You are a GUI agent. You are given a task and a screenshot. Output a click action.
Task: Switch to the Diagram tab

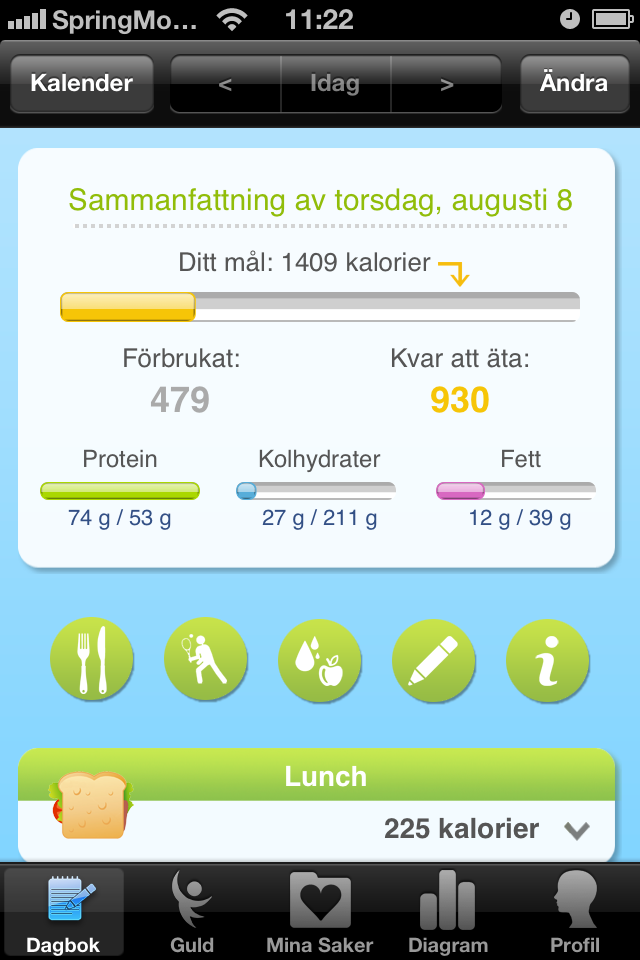[448, 912]
